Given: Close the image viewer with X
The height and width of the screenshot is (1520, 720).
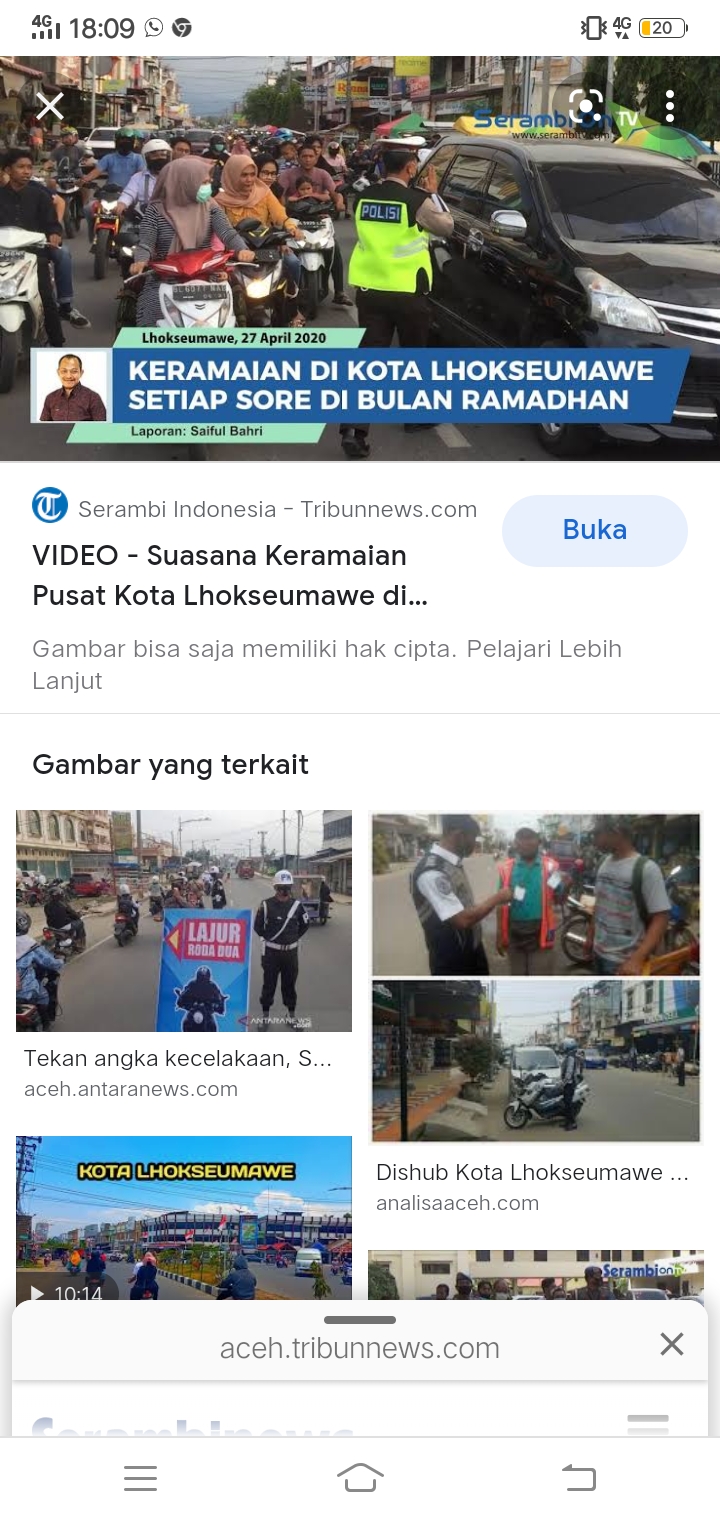Looking at the screenshot, I should tap(50, 106).
